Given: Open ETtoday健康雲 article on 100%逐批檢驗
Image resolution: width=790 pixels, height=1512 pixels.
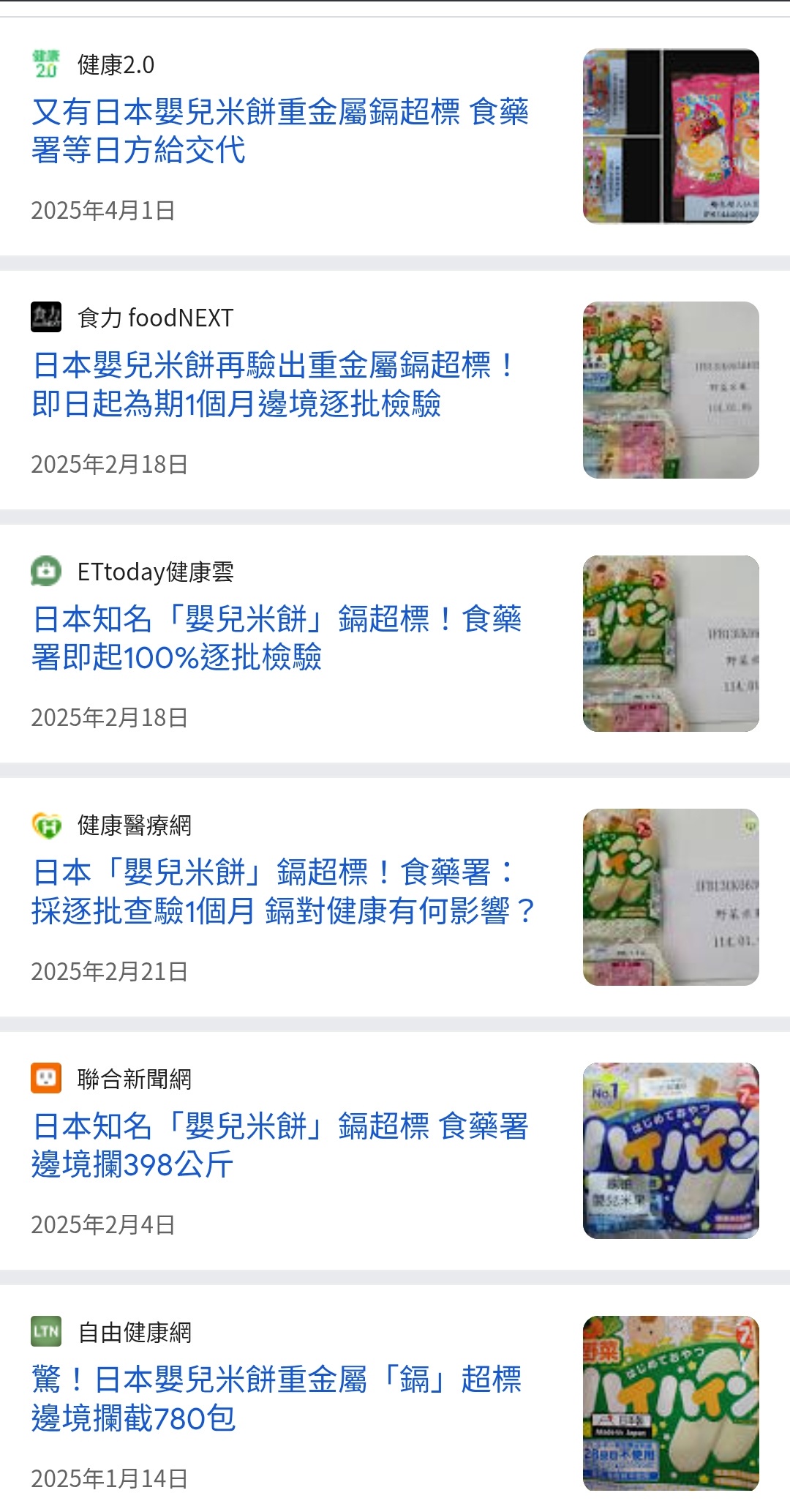Looking at the screenshot, I should [x=276, y=637].
